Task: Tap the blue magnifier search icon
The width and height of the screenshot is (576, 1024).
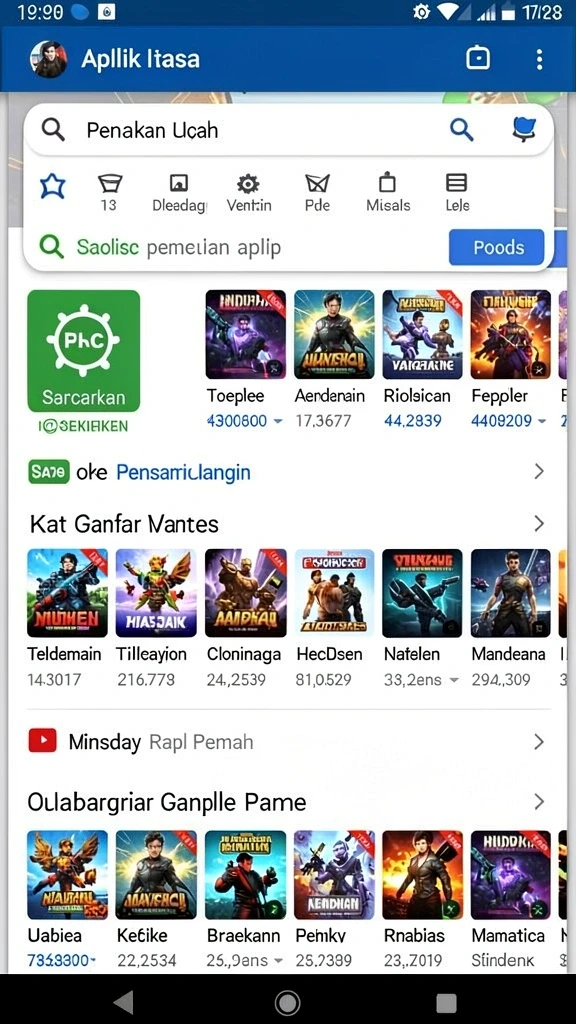Action: click(x=462, y=129)
